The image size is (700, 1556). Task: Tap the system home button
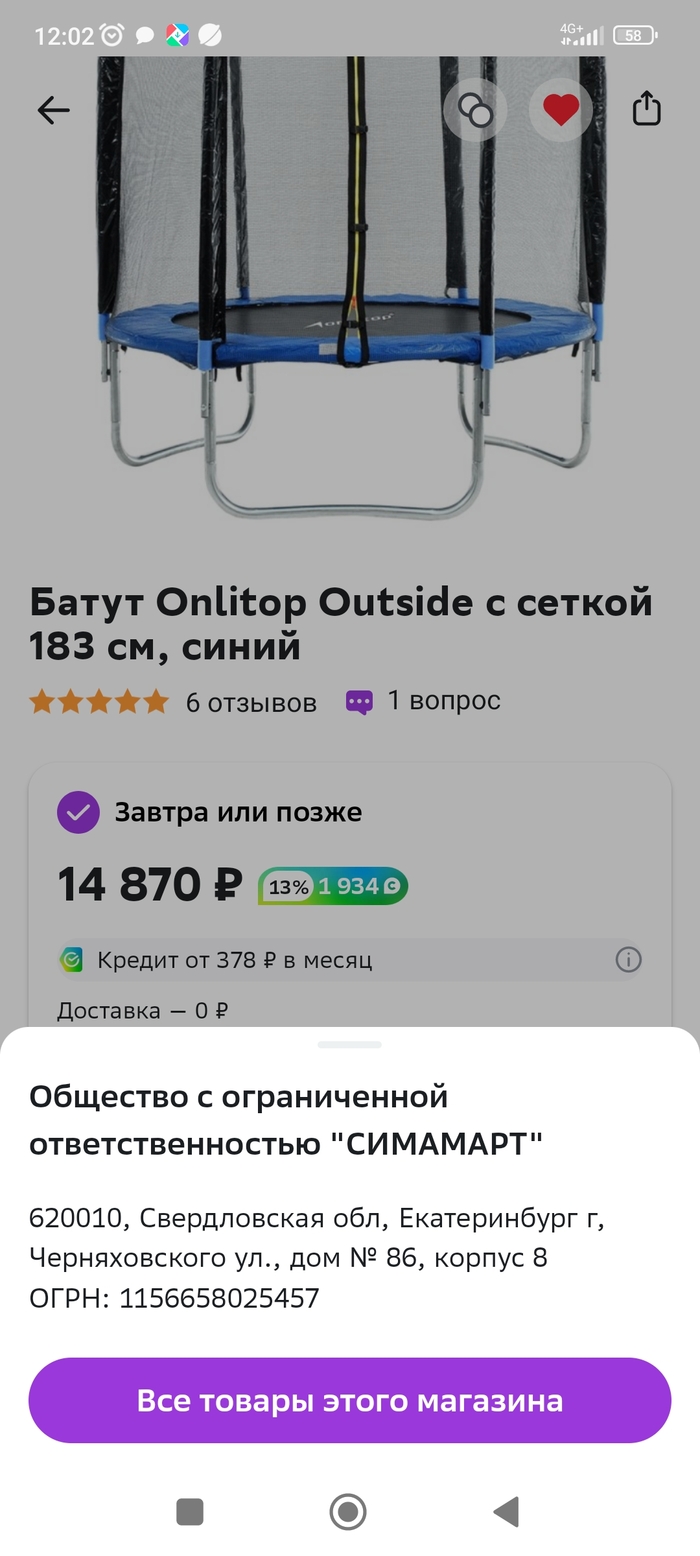(348, 1511)
